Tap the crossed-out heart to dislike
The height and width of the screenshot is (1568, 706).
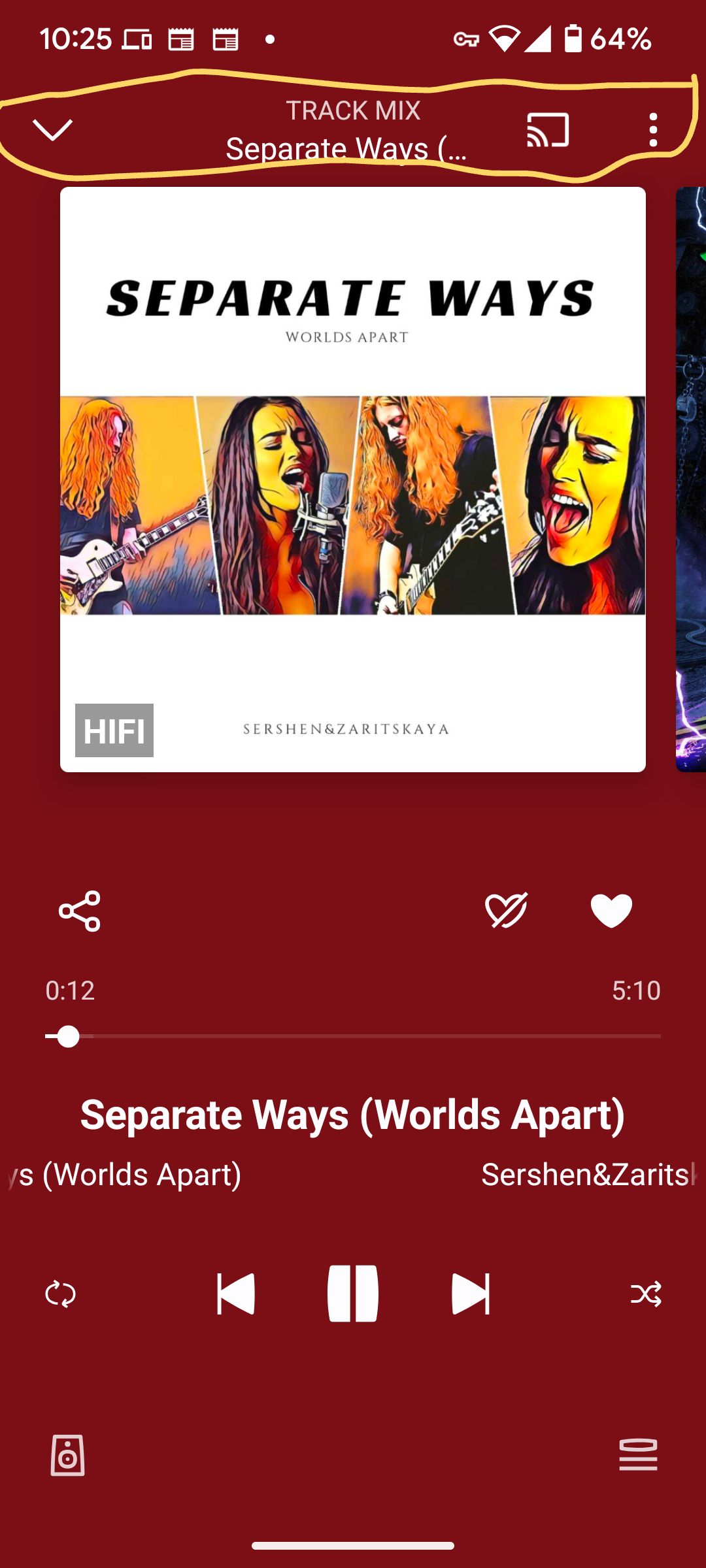coord(506,911)
